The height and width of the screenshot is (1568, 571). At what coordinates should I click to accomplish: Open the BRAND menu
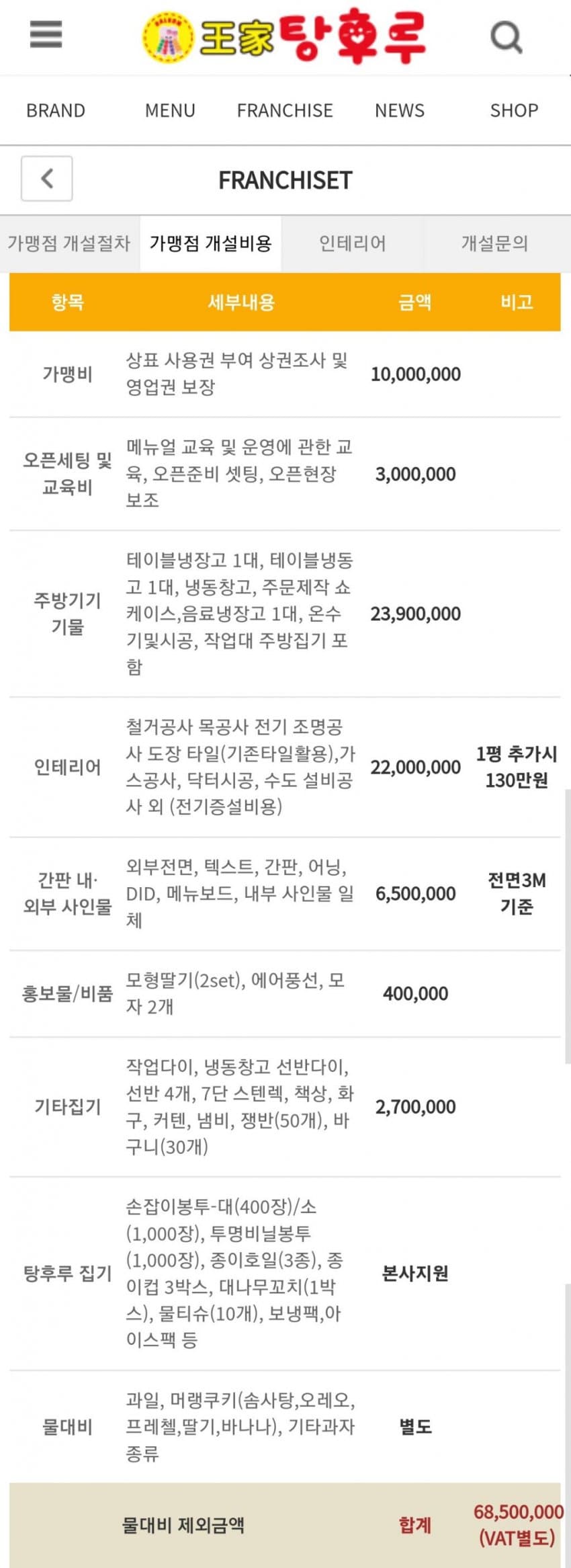tap(56, 110)
